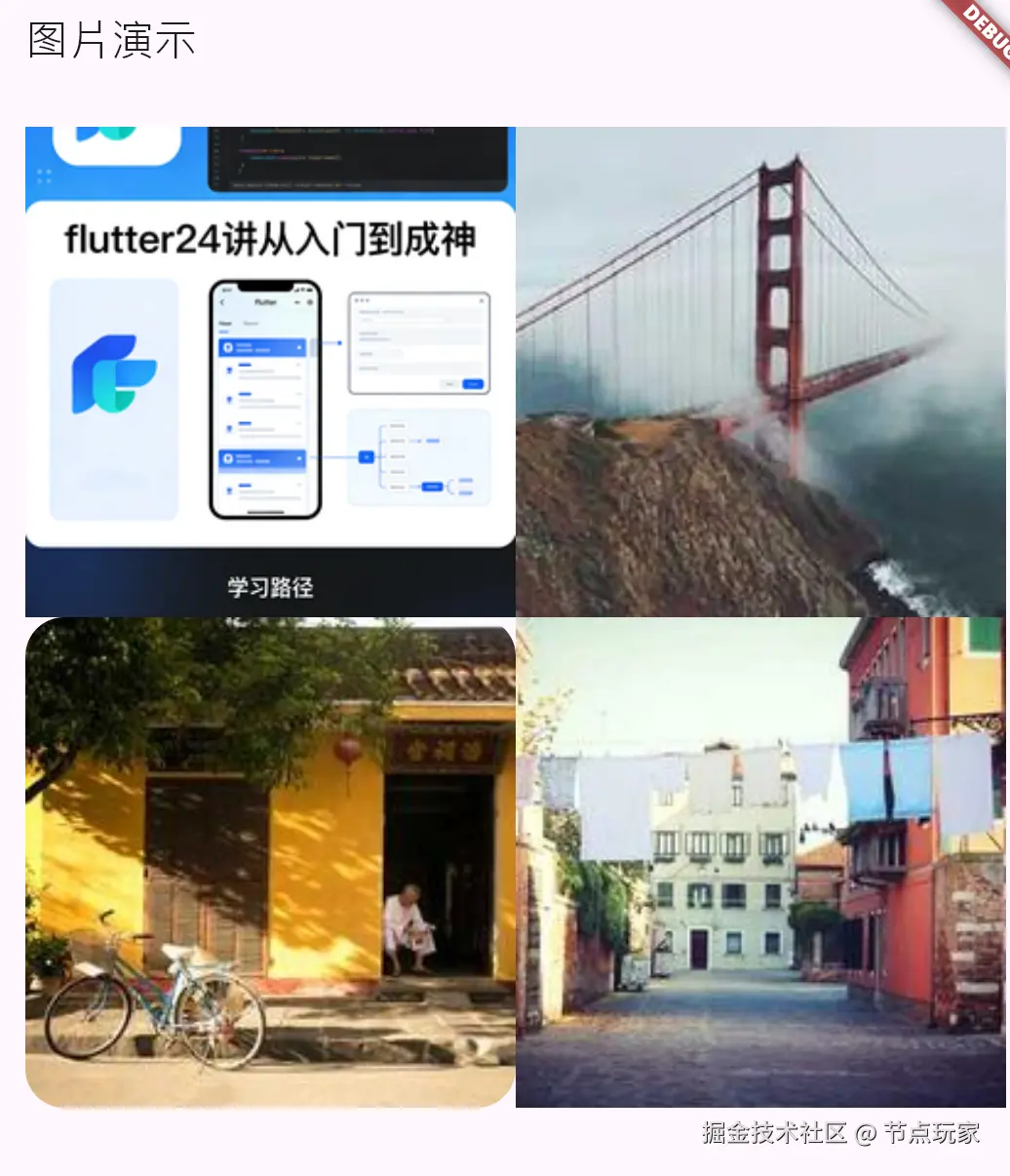Open the flutter24讲 course image tile
This screenshot has width=1010, height=1176.
[270, 372]
